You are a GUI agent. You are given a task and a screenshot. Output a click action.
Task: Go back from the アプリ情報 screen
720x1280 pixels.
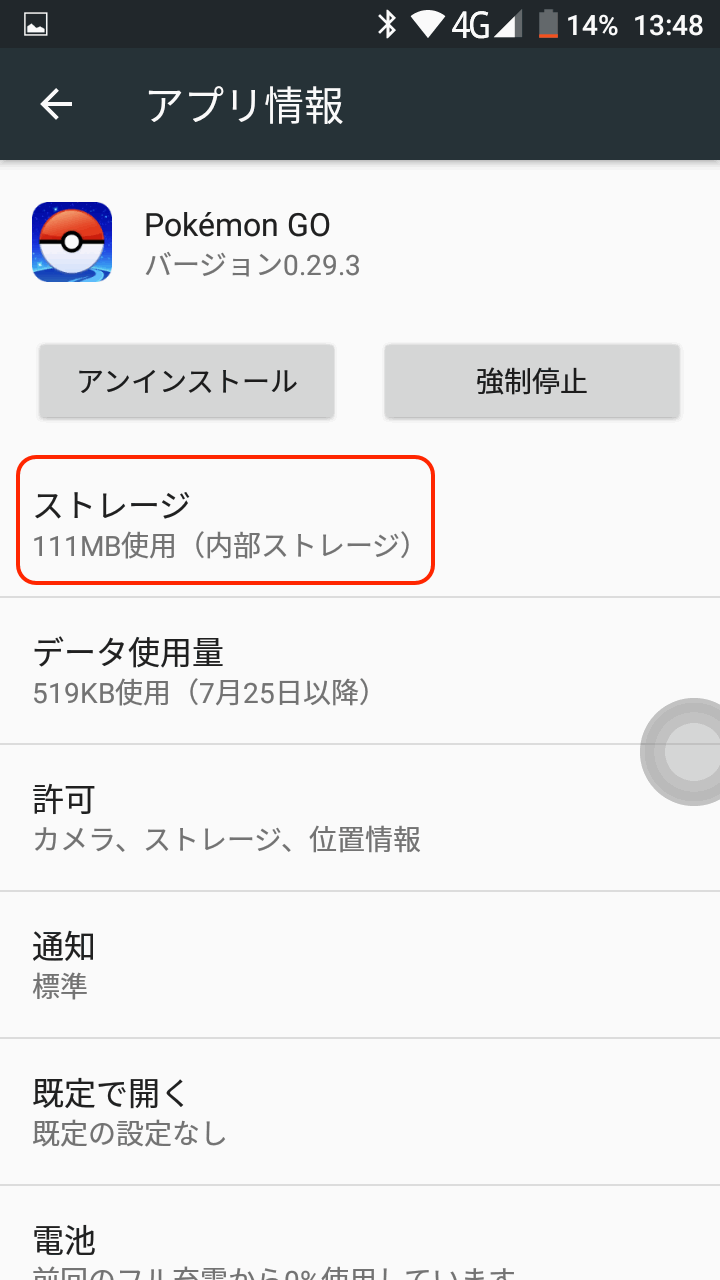click(57, 105)
